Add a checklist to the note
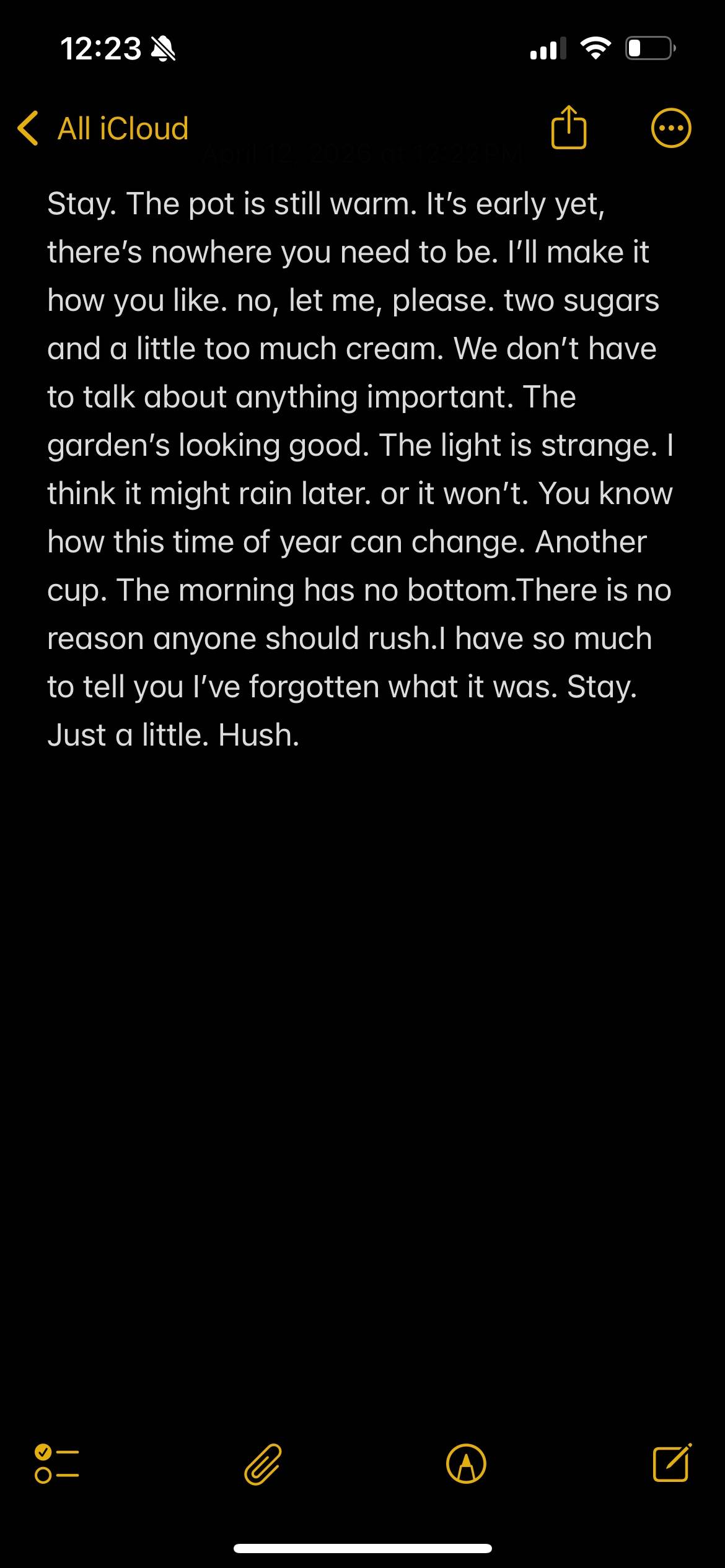 coord(56,1464)
